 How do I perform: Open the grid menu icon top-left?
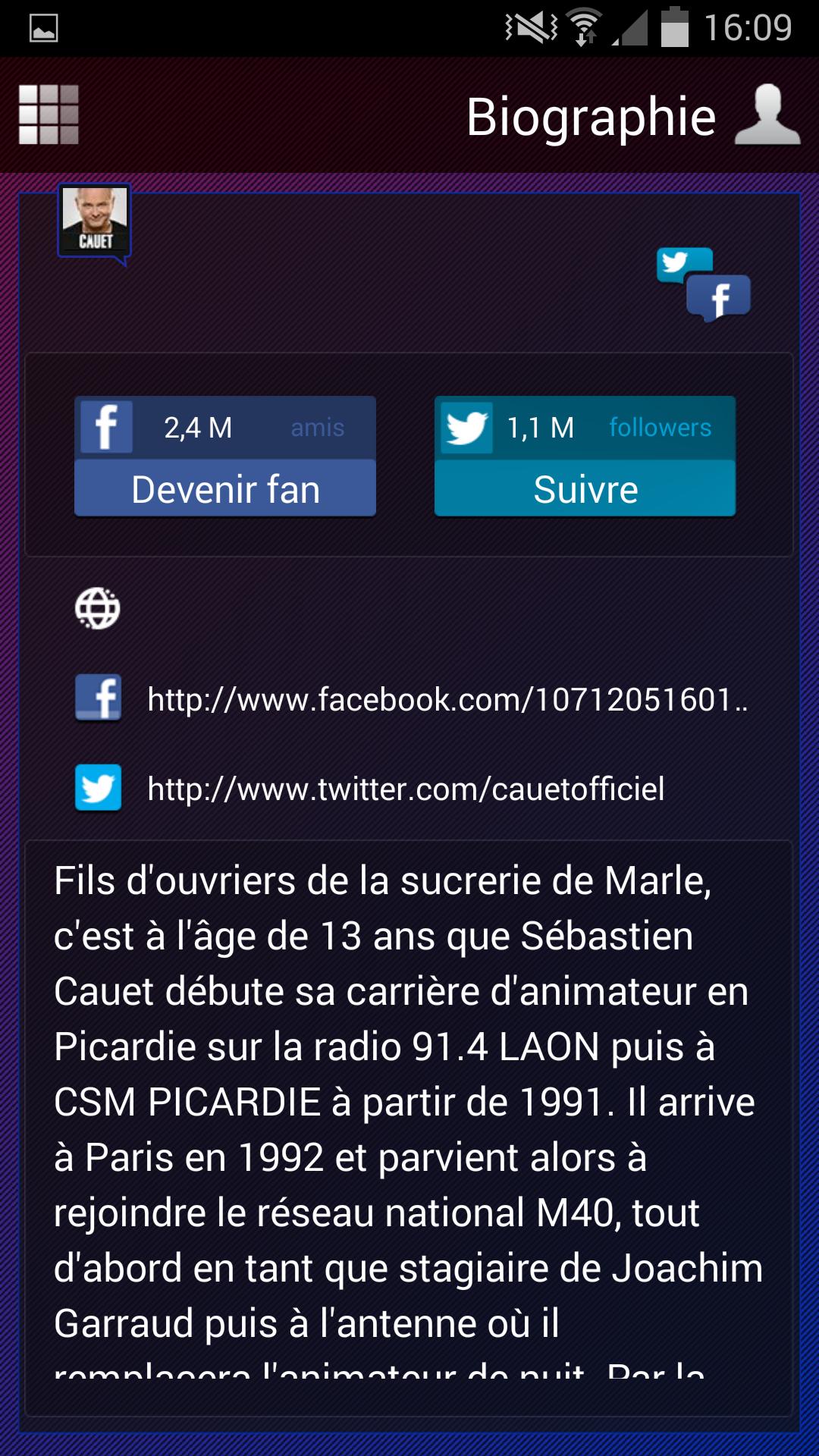48,114
